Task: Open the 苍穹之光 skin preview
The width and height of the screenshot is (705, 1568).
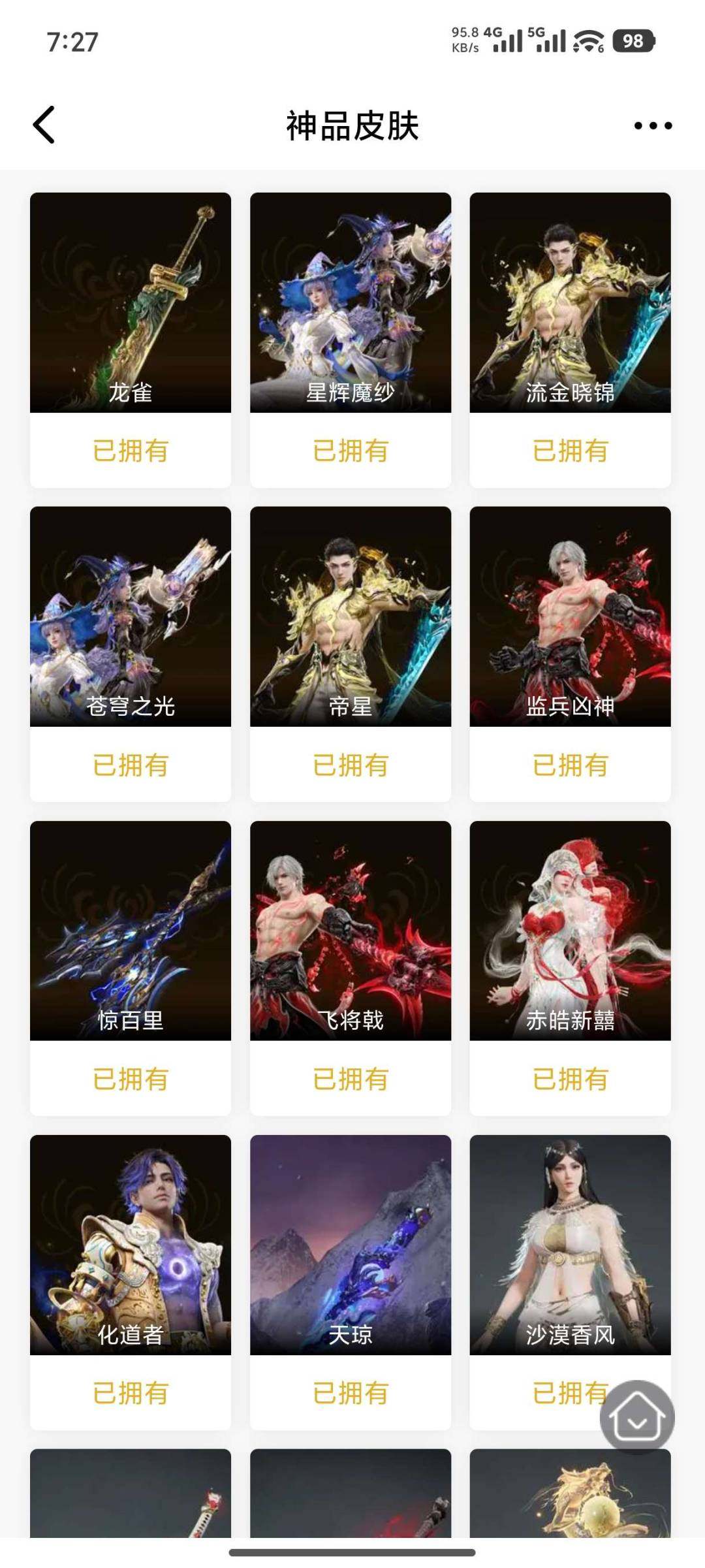Action: click(131, 617)
